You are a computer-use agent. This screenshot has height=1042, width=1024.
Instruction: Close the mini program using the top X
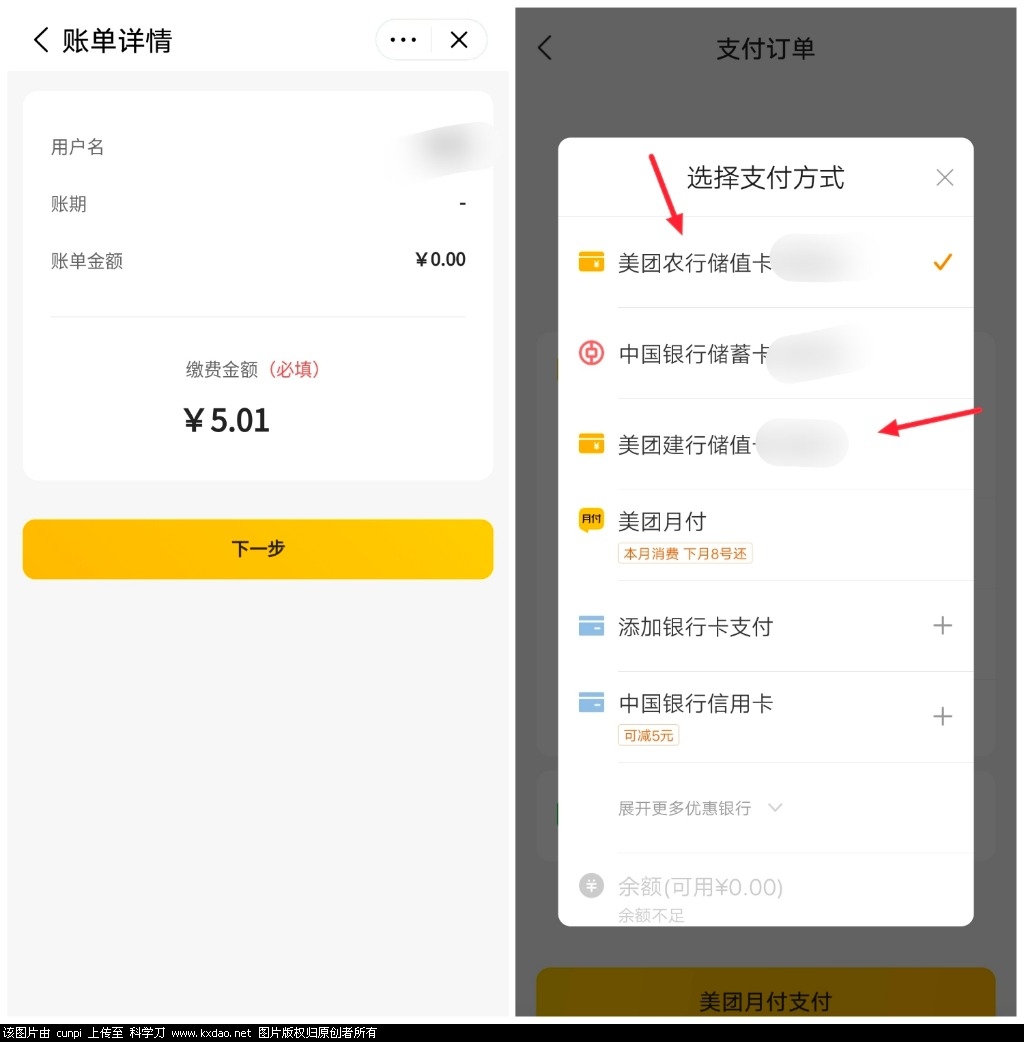(x=459, y=40)
